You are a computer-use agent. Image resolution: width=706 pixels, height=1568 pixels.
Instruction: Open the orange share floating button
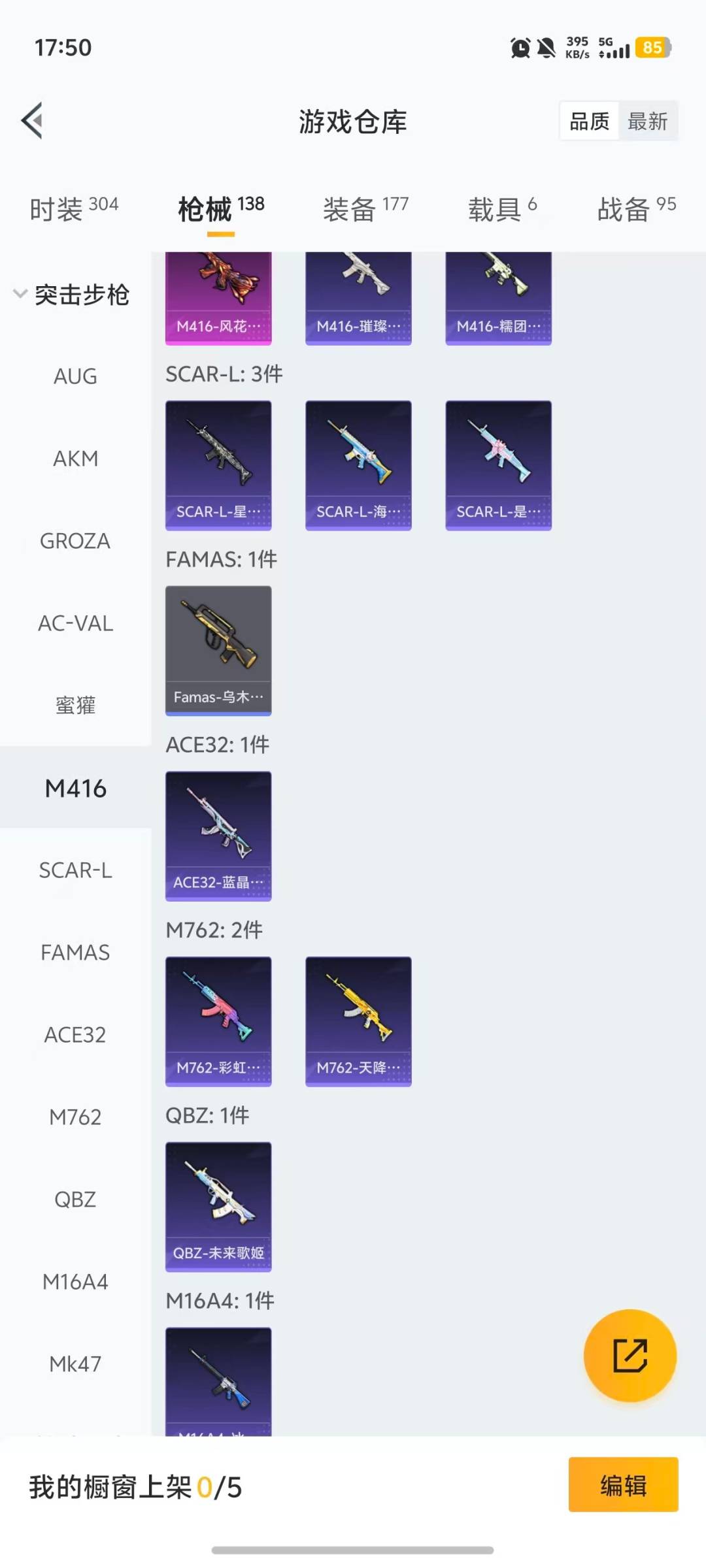[x=630, y=1356]
